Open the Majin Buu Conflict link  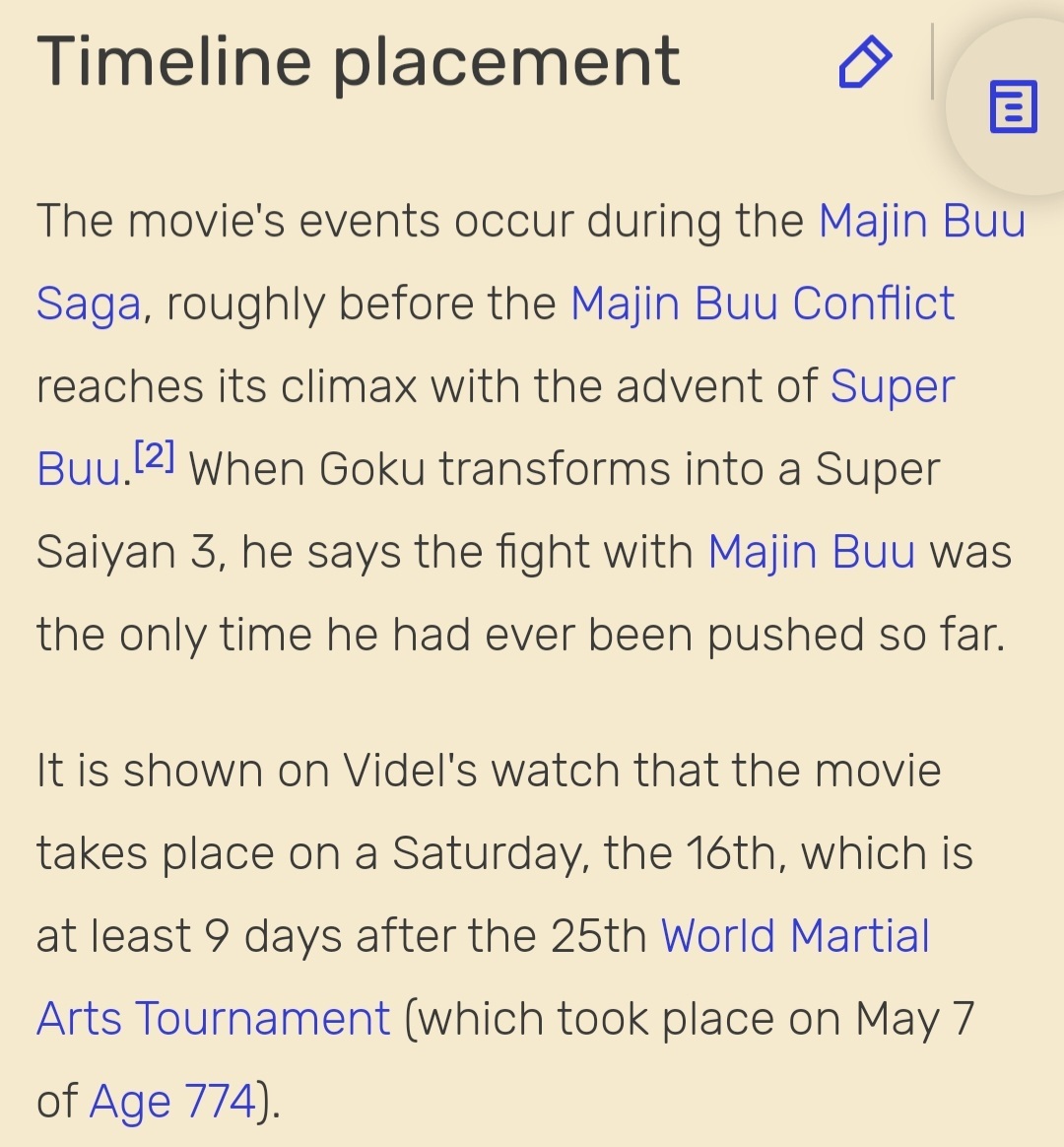762,304
